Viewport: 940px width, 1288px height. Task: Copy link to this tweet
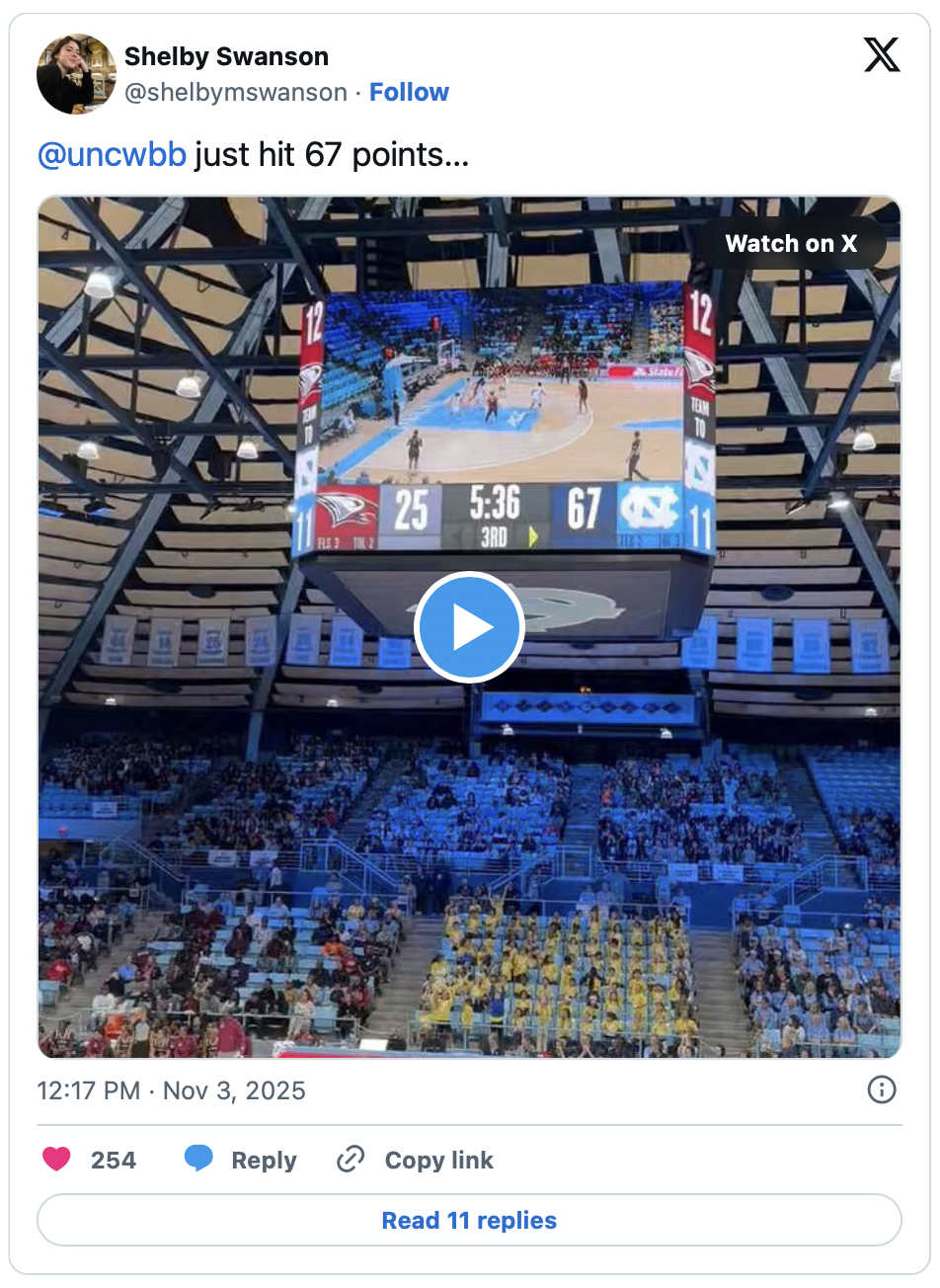[x=416, y=1160]
